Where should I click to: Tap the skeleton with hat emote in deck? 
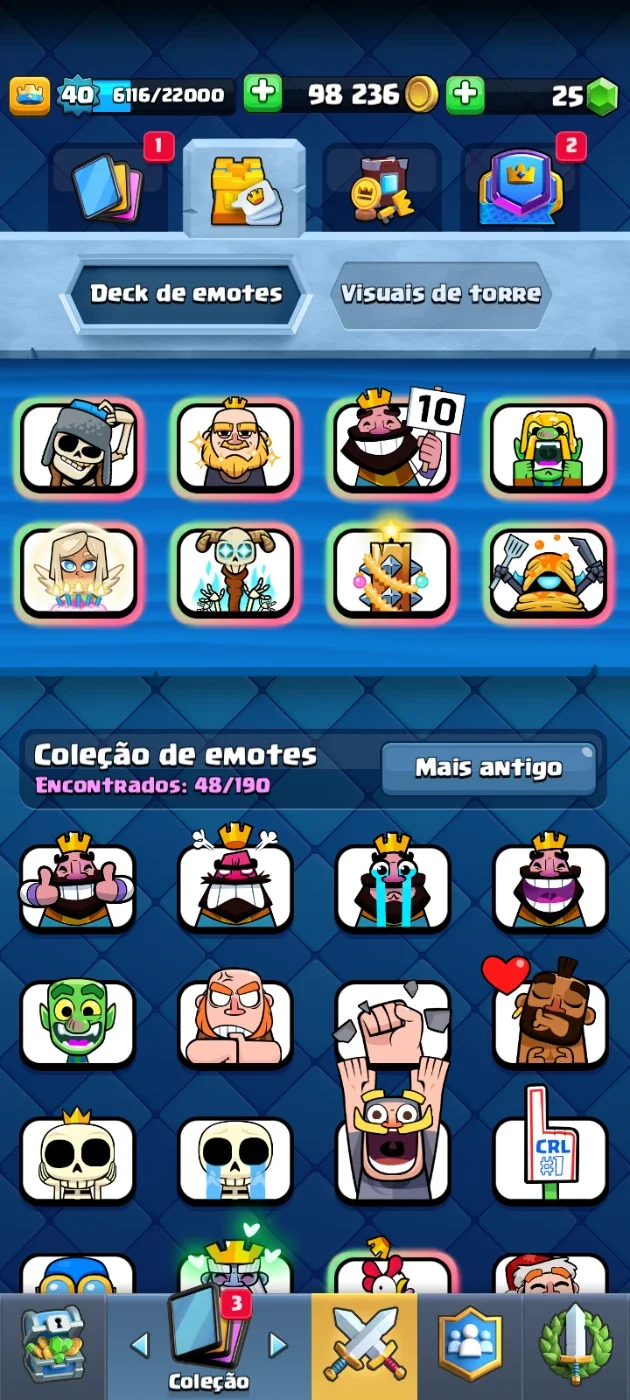[78, 447]
